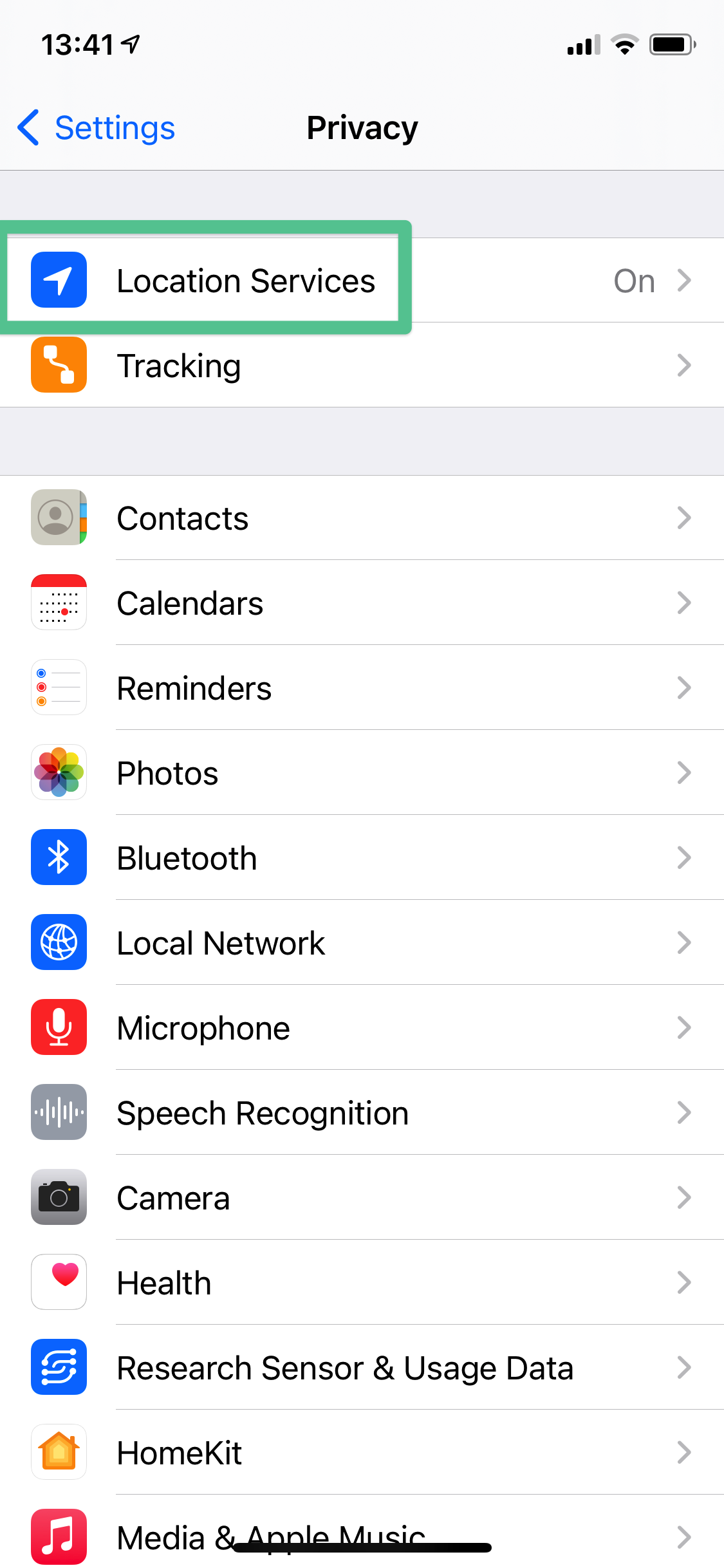
Task: Open Camera permissions
Action: (x=362, y=1197)
